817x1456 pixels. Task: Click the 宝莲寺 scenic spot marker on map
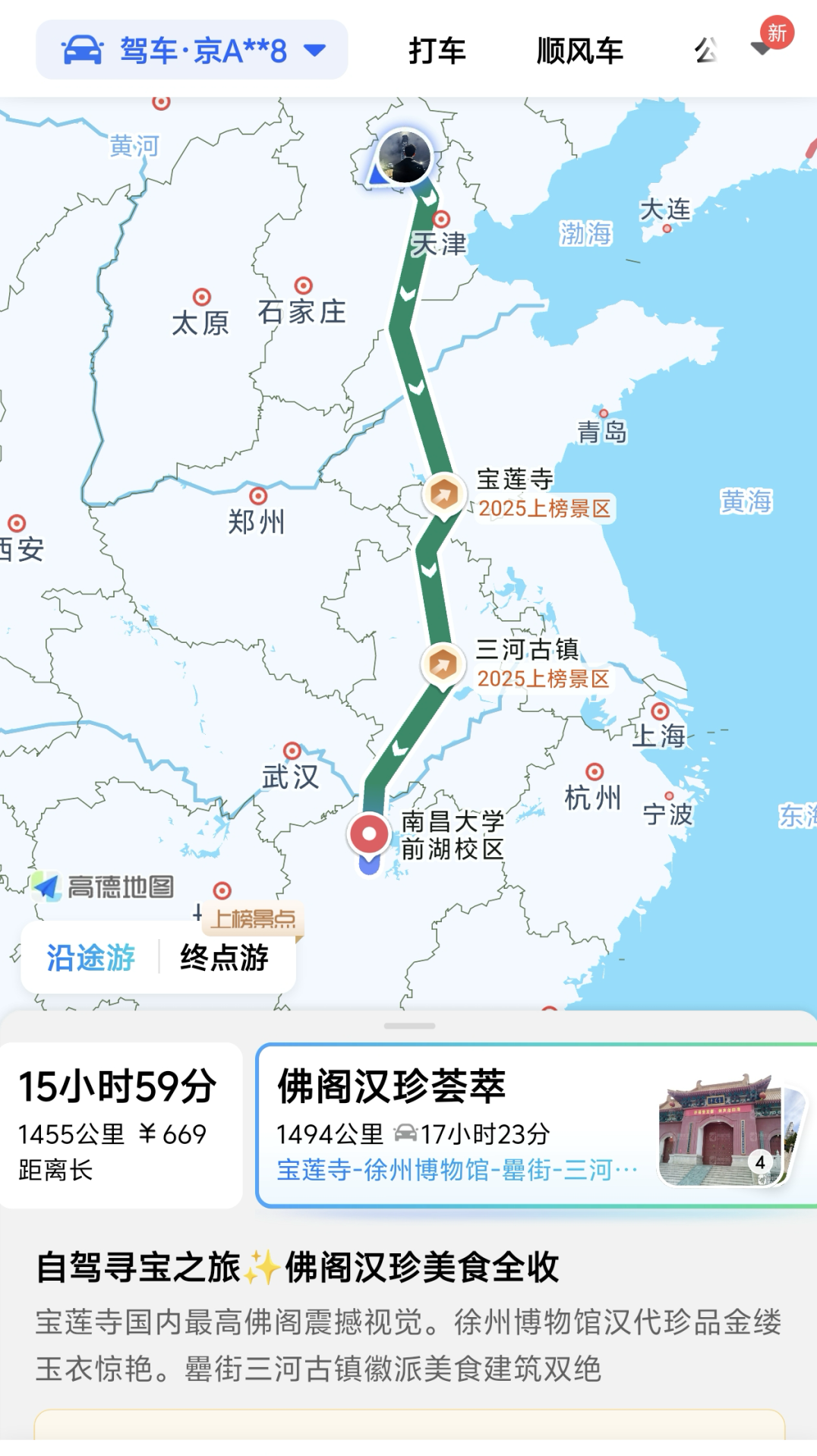(444, 495)
